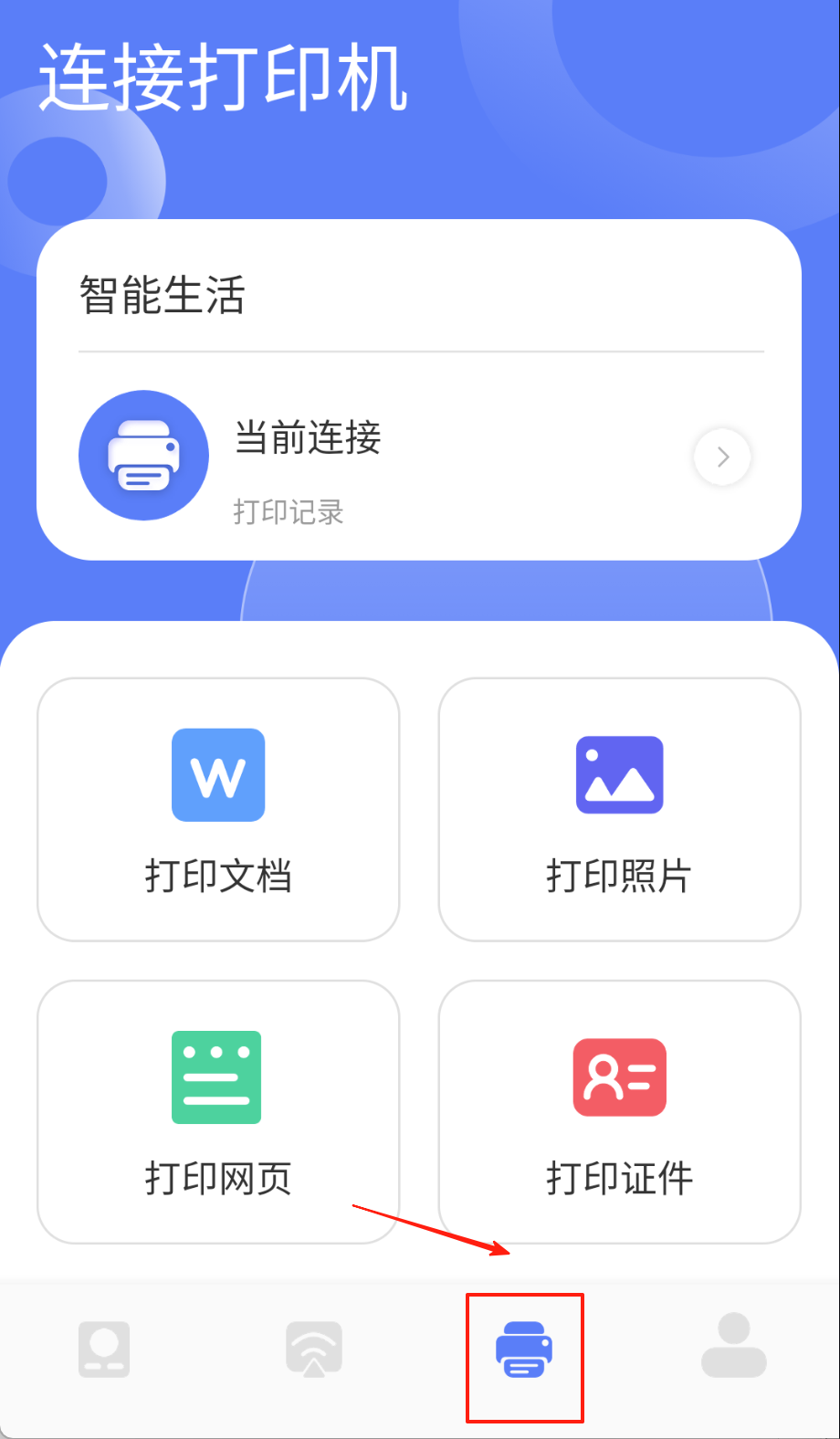Open the 打印网页 web page printing card
This screenshot has height=1439, width=840.
coord(218,1111)
